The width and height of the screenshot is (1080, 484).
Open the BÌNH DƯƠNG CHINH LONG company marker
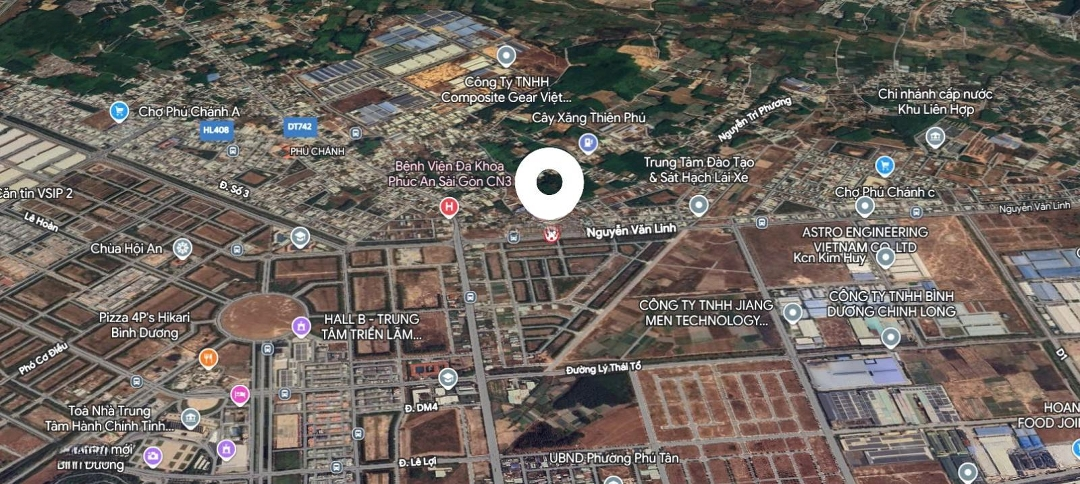(890, 337)
